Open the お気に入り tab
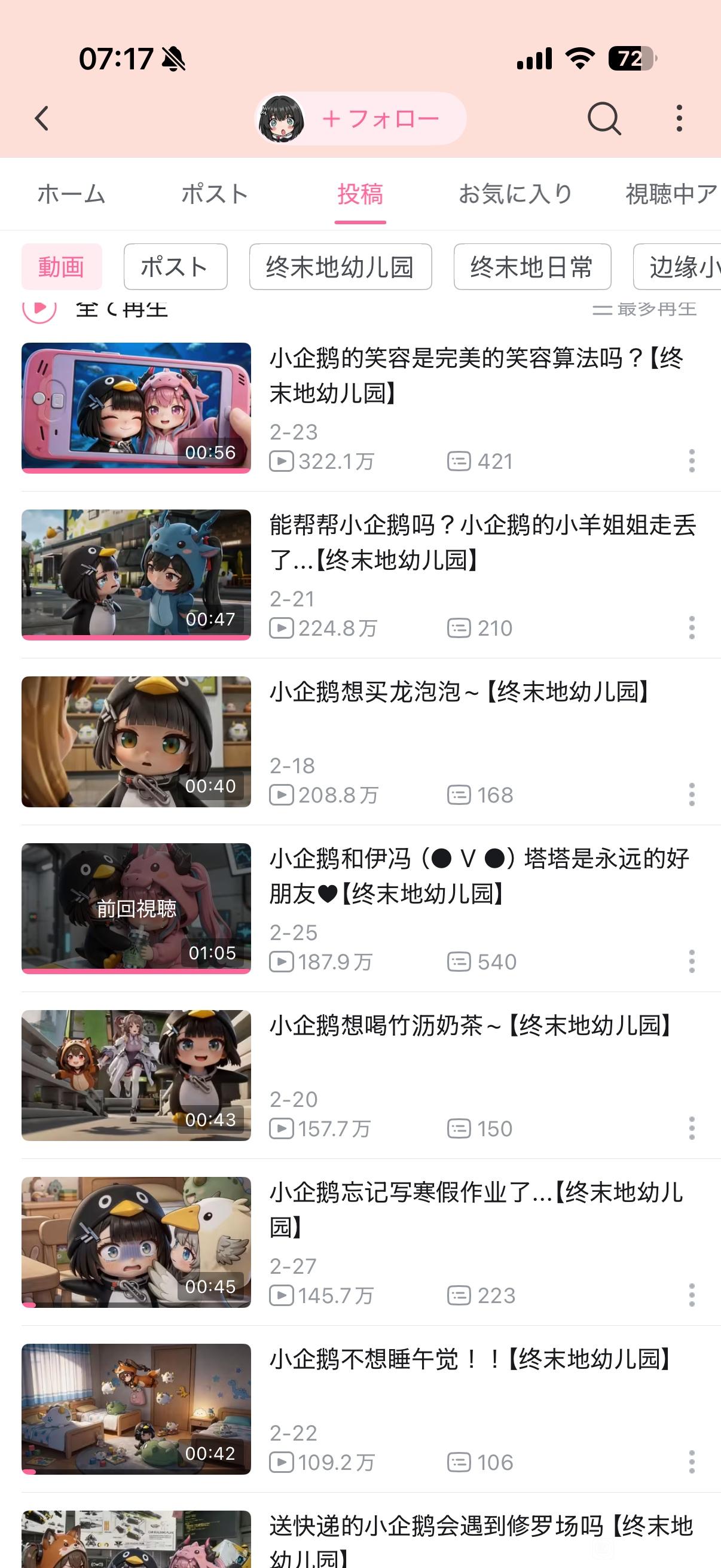This screenshot has height=1568, width=721. click(x=515, y=194)
